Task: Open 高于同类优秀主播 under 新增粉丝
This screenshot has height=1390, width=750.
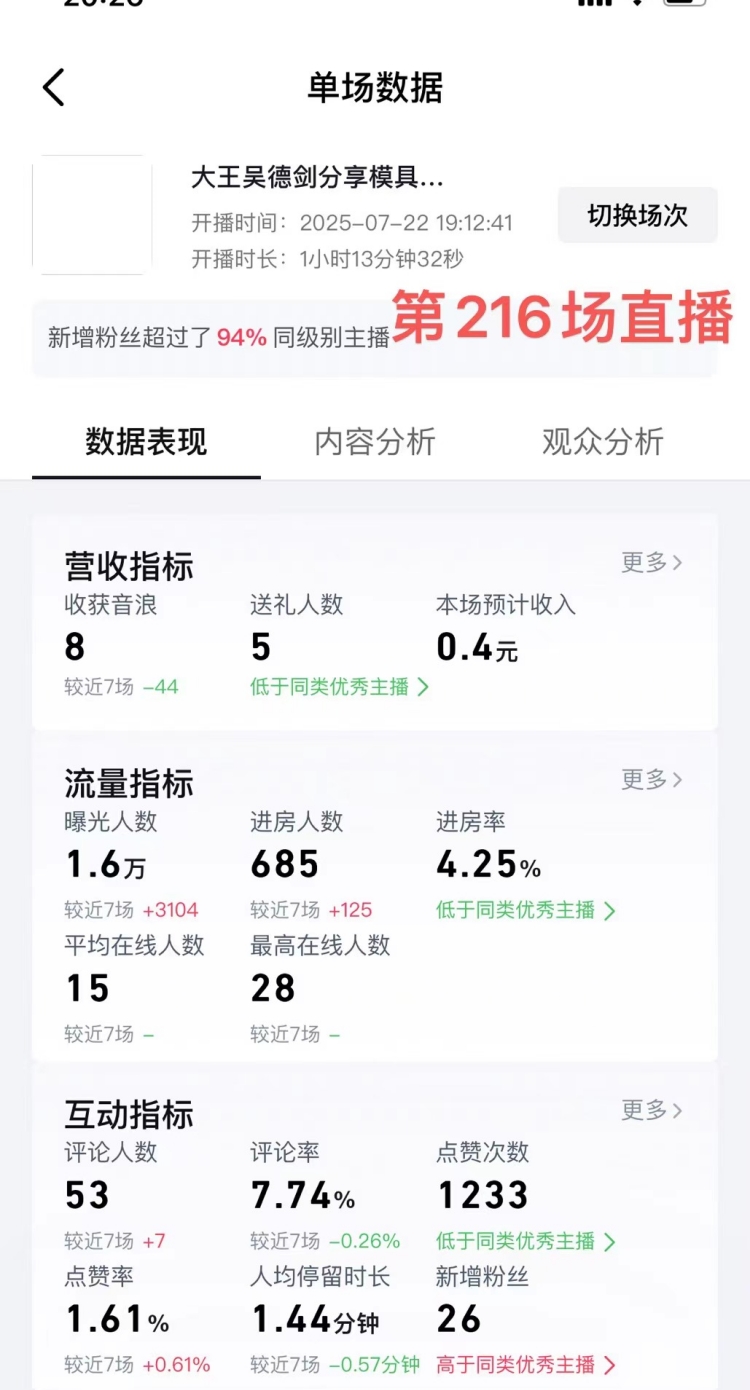Action: pyautogui.click(x=526, y=1365)
